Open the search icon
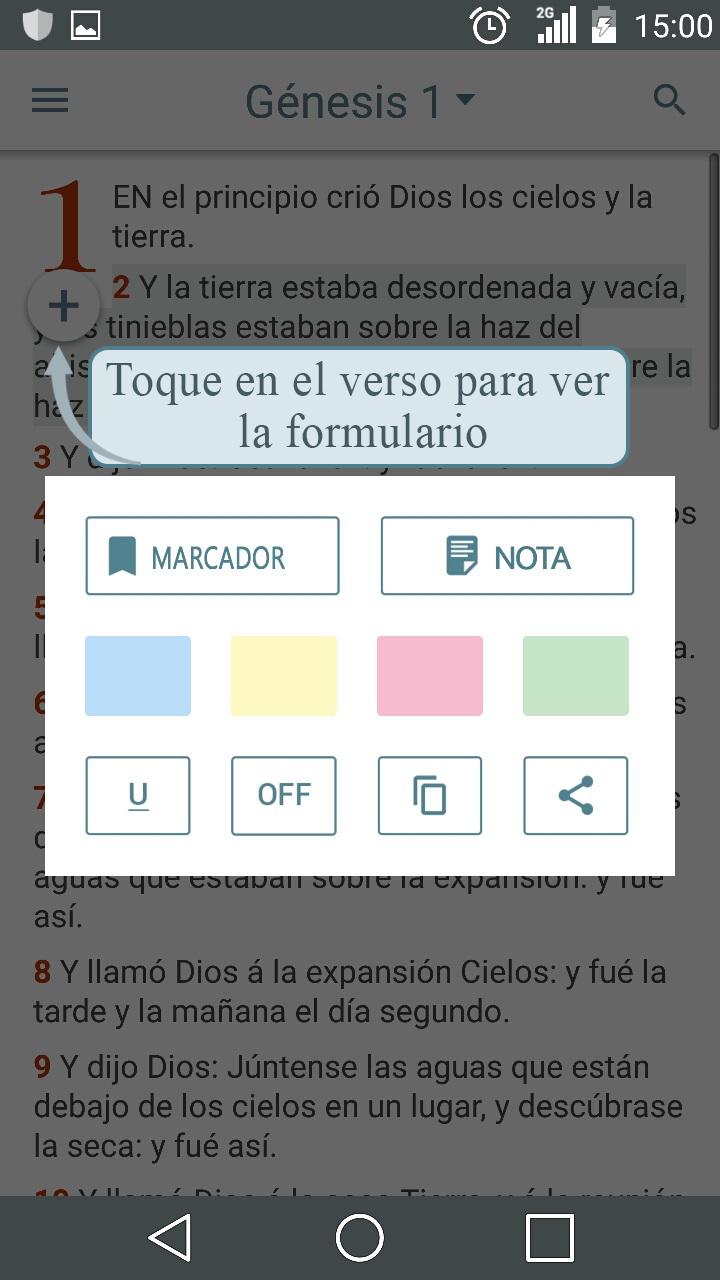The height and width of the screenshot is (1280, 720). pos(667,100)
